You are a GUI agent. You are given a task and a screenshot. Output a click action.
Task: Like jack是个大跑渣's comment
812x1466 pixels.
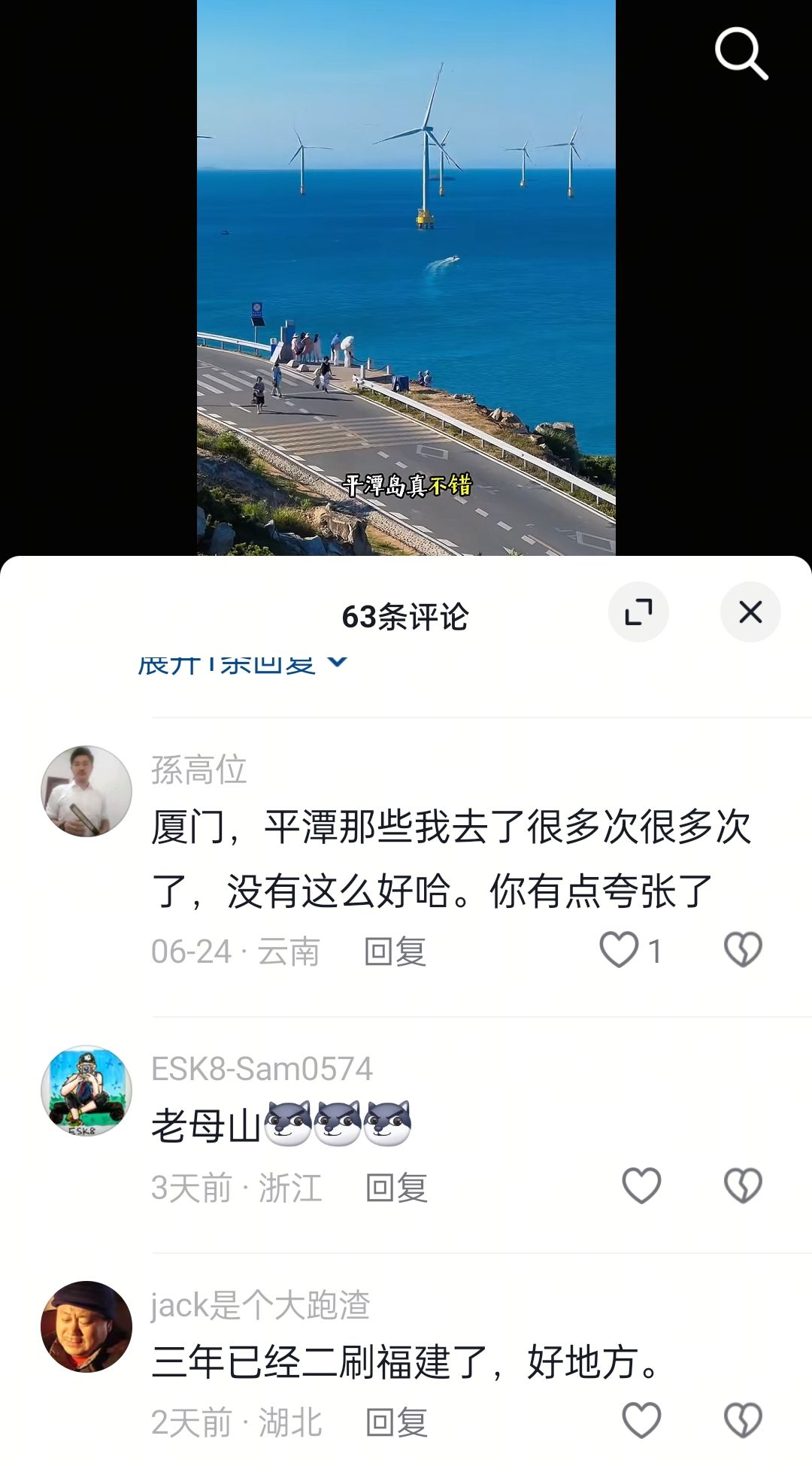click(641, 1421)
